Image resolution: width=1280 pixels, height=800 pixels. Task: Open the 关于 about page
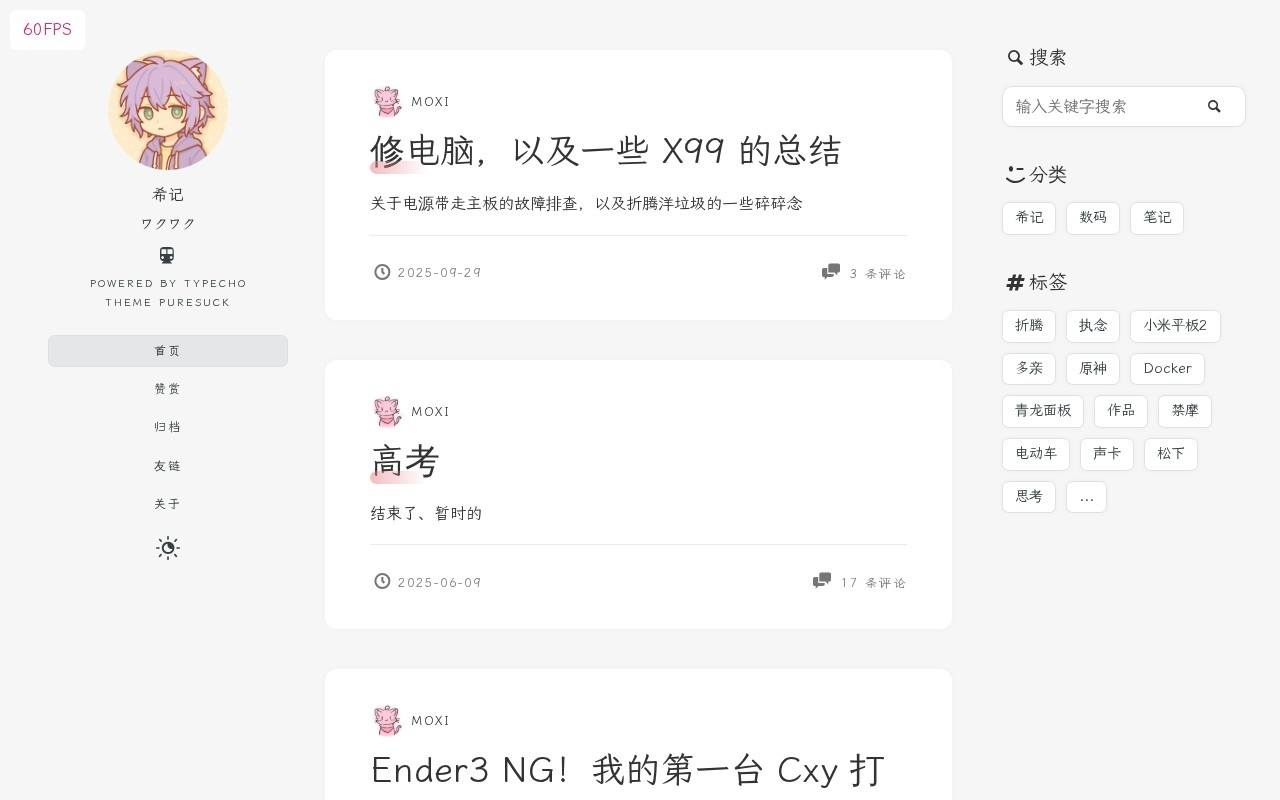coord(168,504)
